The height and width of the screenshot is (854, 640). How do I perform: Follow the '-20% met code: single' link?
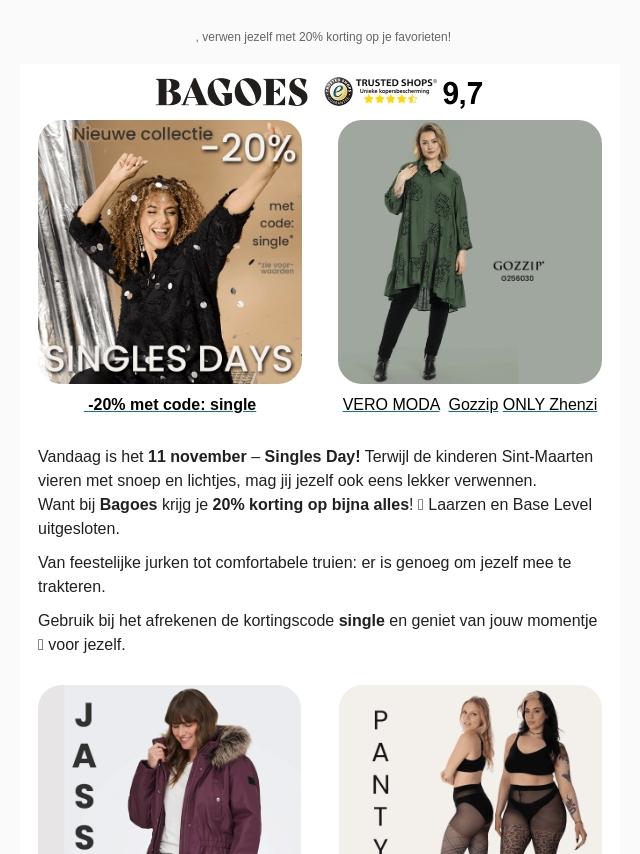point(171,405)
